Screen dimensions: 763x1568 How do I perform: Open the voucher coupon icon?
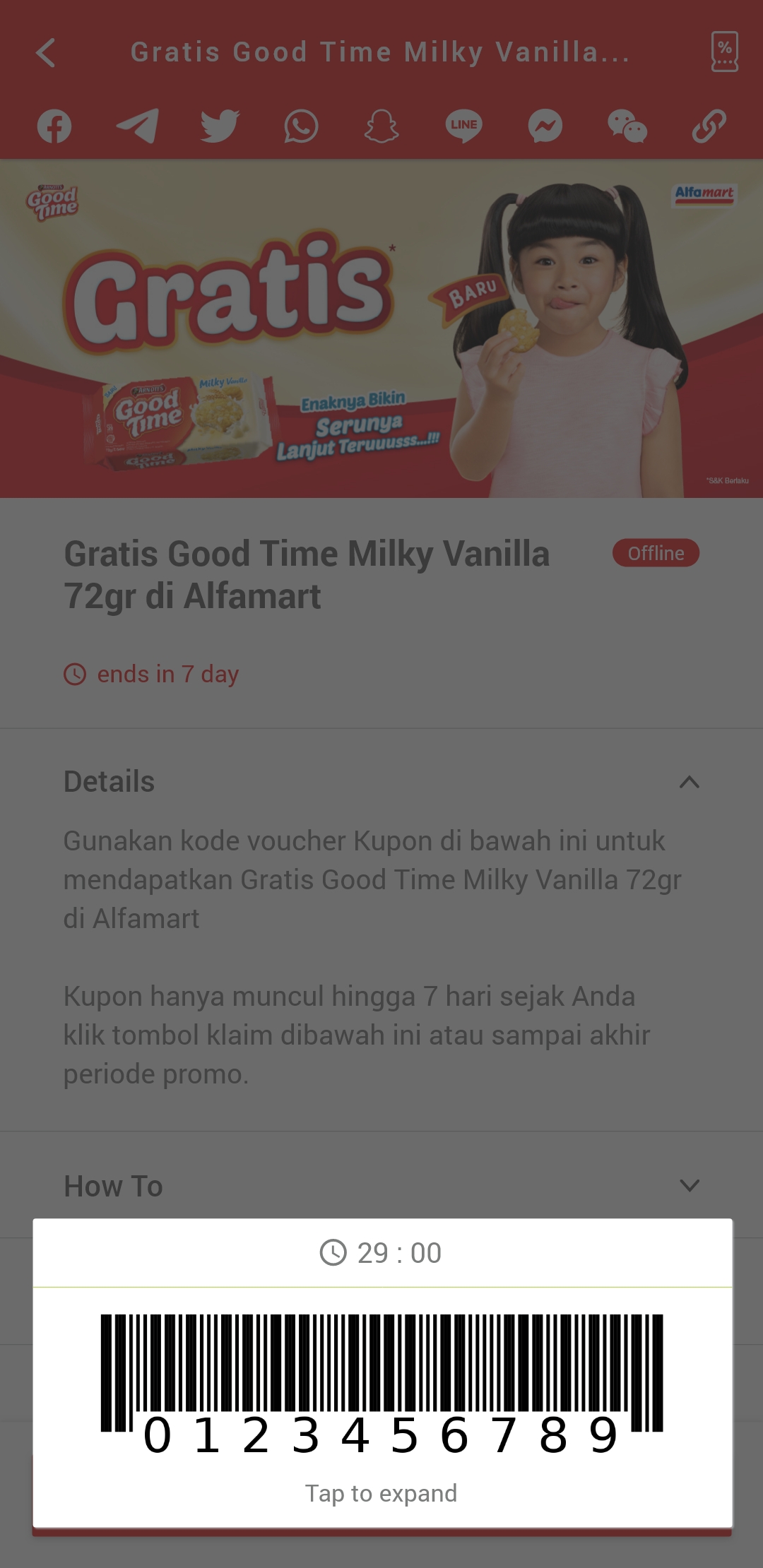click(x=724, y=52)
